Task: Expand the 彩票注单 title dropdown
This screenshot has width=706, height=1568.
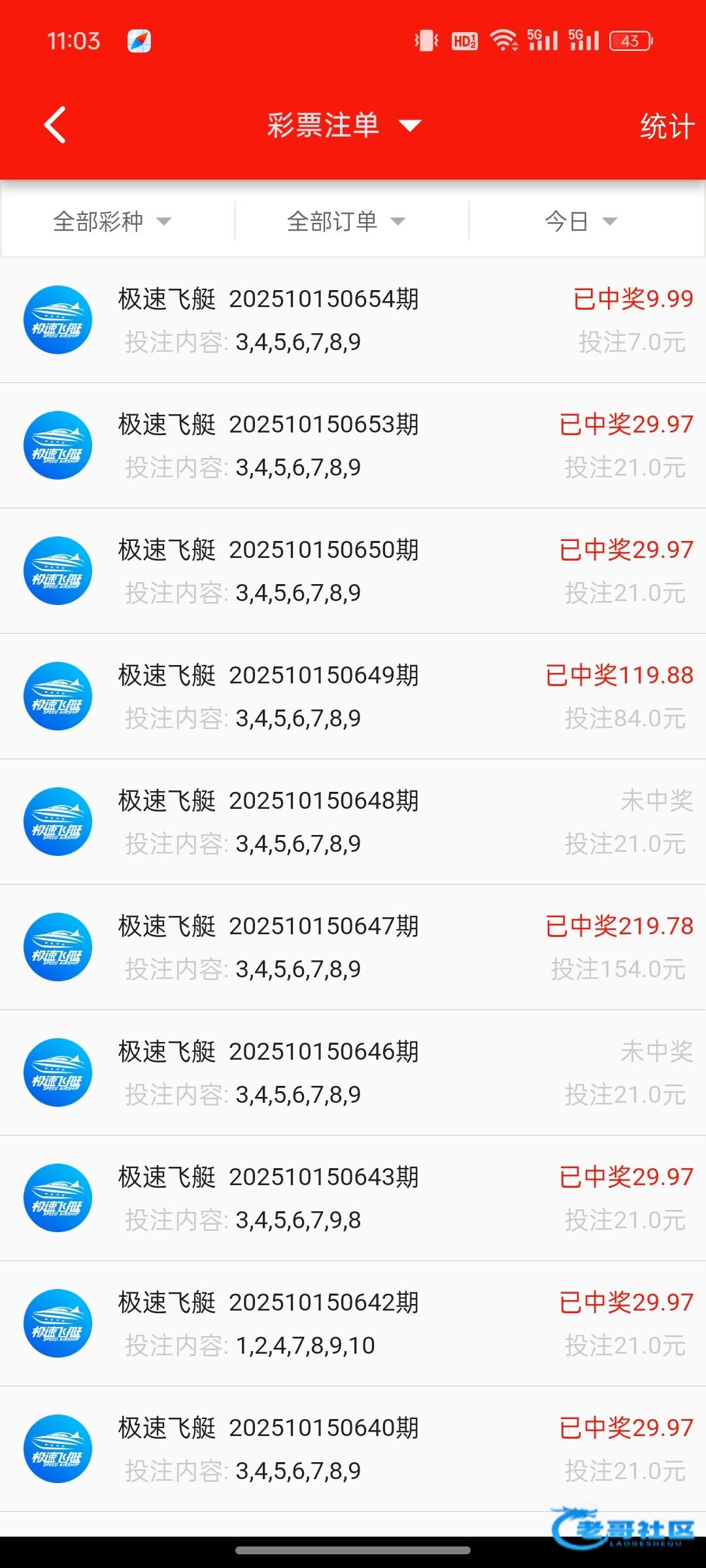Action: pos(343,125)
